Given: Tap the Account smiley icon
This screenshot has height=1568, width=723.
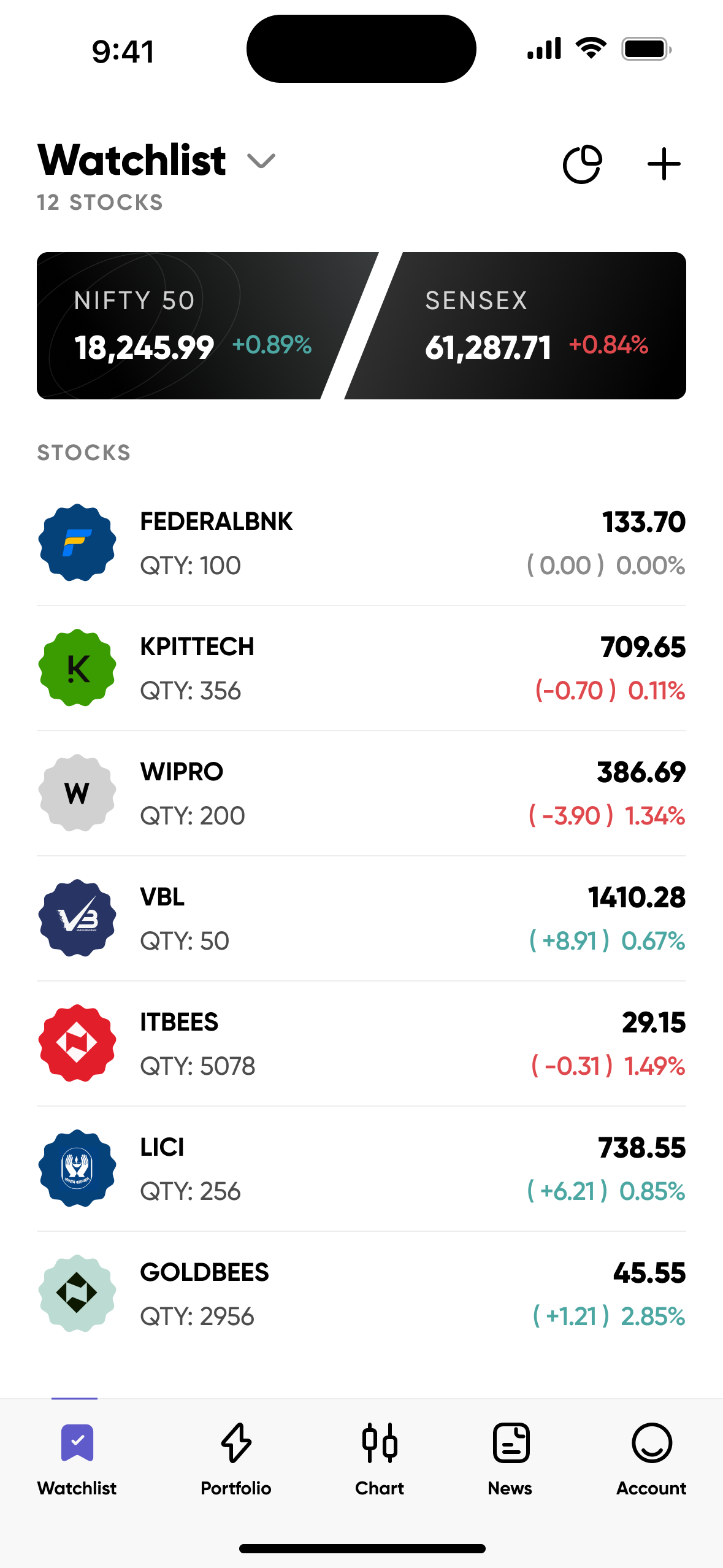Looking at the screenshot, I should coord(651,1443).
